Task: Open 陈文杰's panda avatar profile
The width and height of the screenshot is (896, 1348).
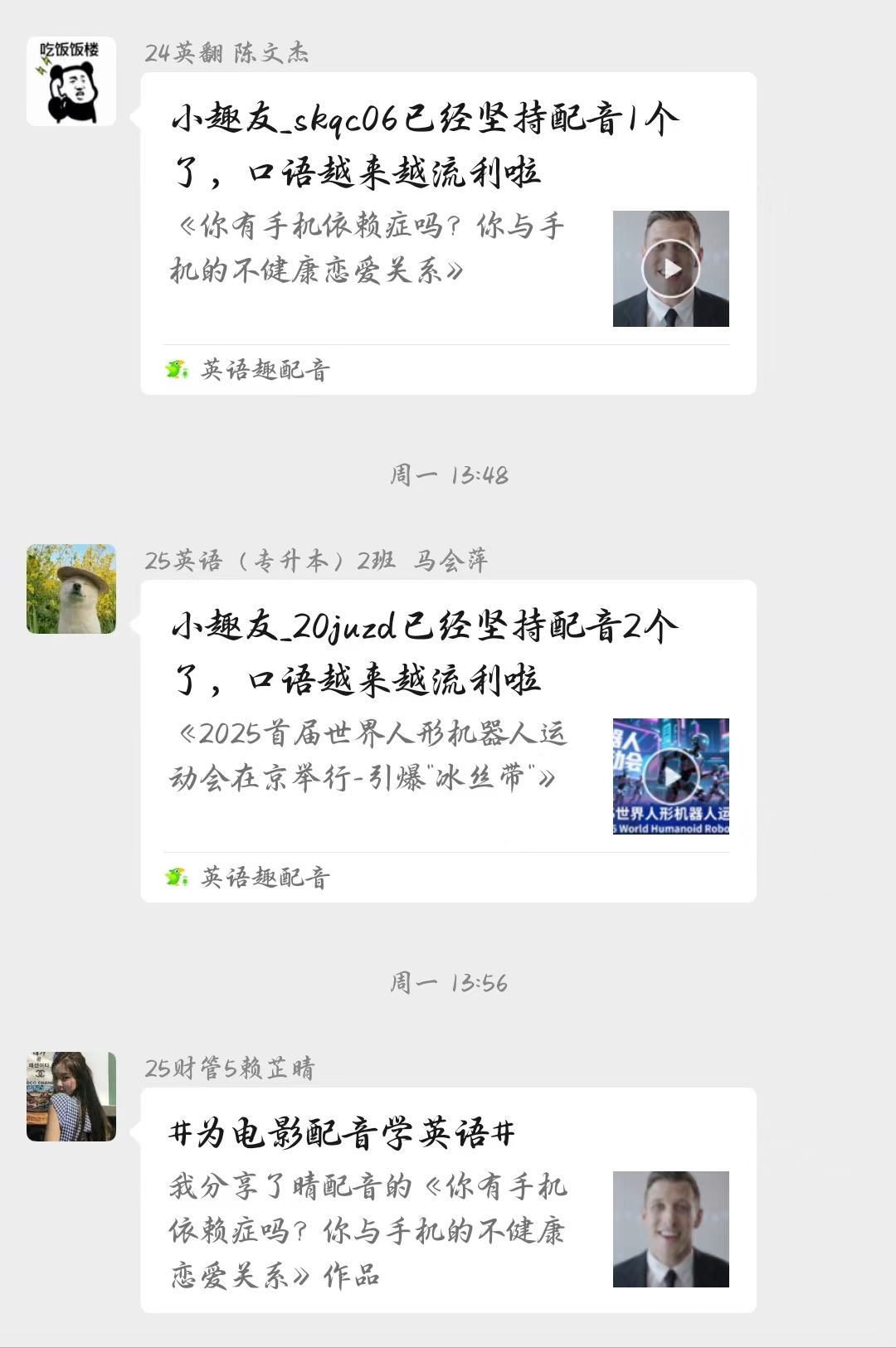Action: [71, 81]
